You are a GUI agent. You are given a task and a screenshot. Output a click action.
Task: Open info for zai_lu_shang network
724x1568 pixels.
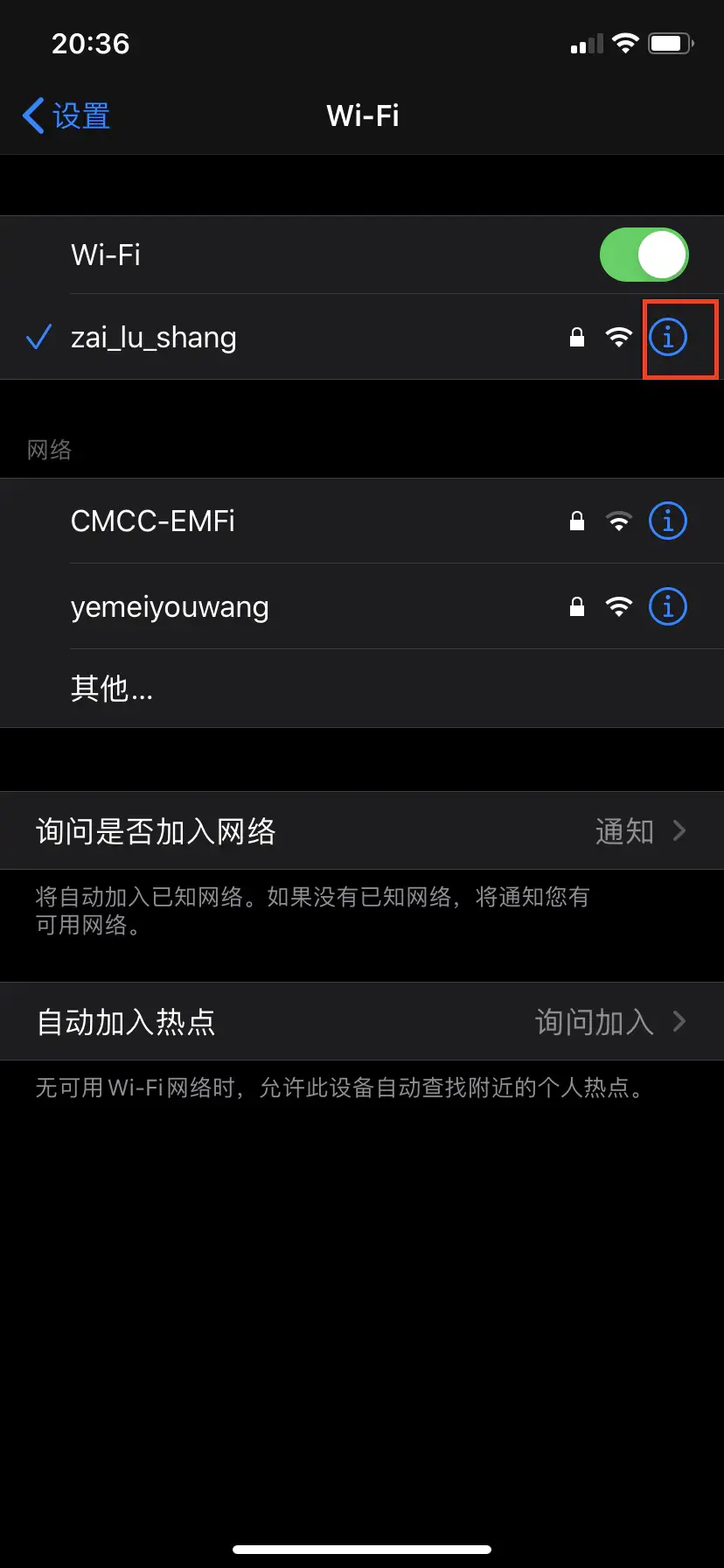click(x=668, y=337)
